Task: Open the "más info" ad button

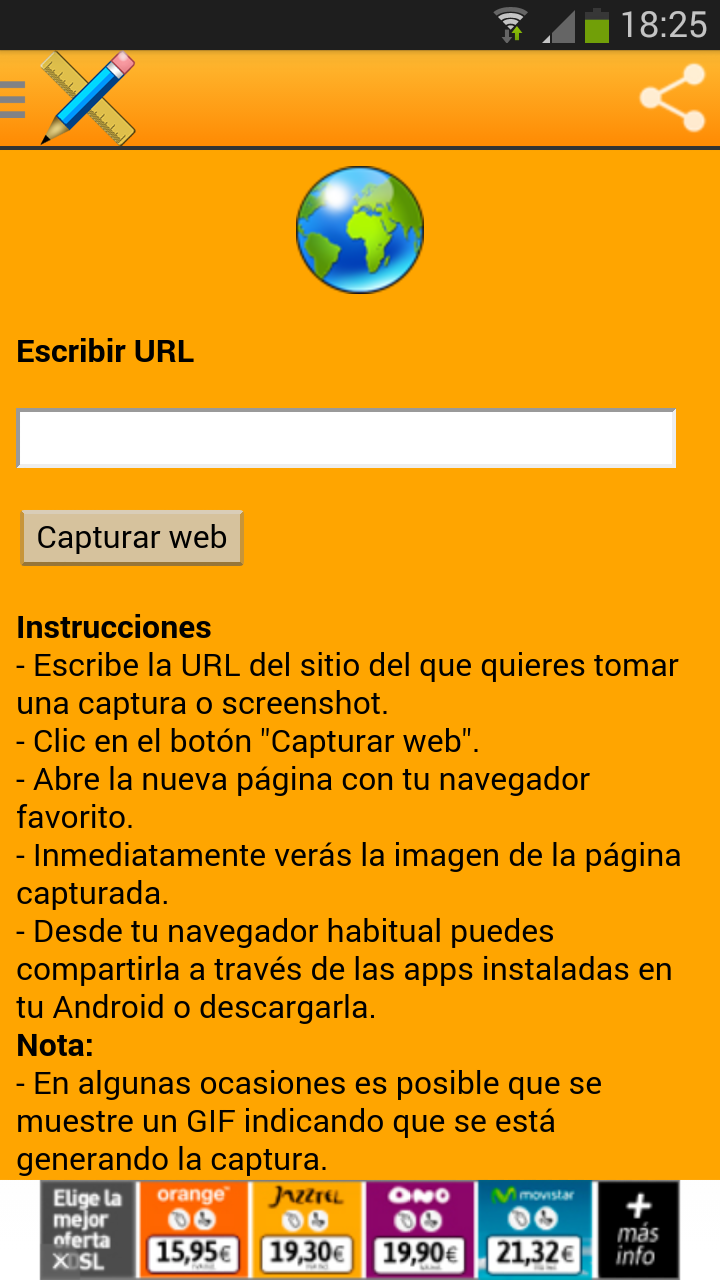Action: [x=638, y=1230]
